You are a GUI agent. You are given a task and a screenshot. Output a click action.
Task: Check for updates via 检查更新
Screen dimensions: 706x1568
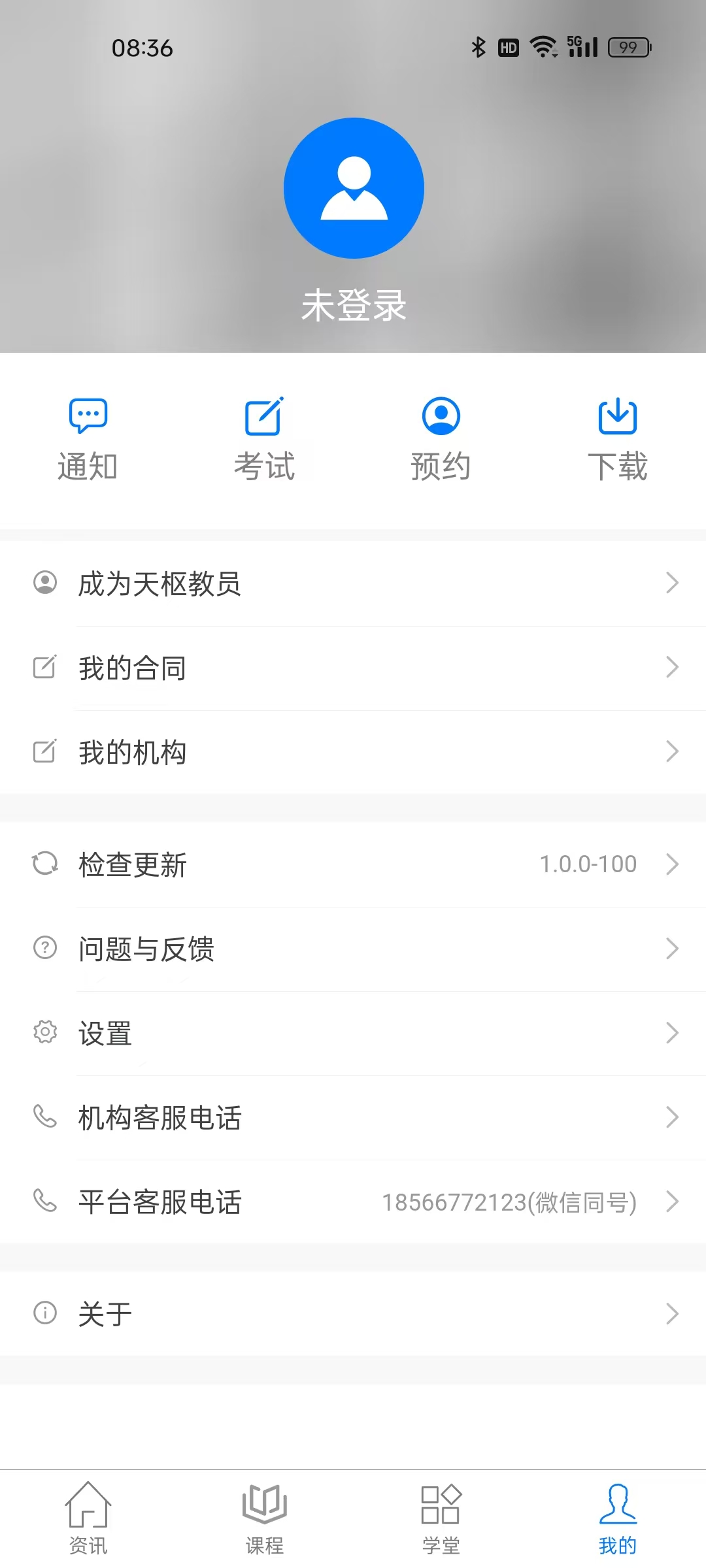click(353, 864)
